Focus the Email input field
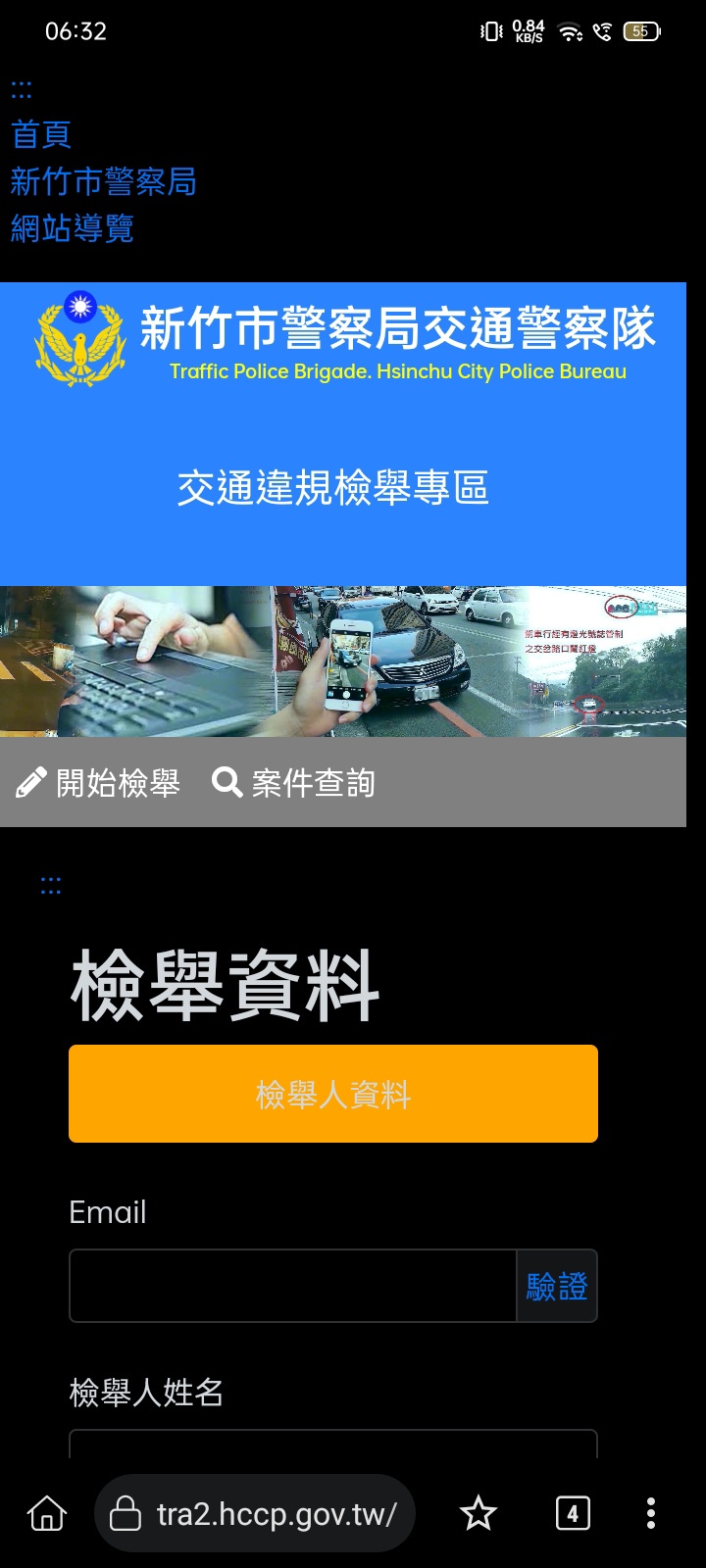 point(292,1286)
